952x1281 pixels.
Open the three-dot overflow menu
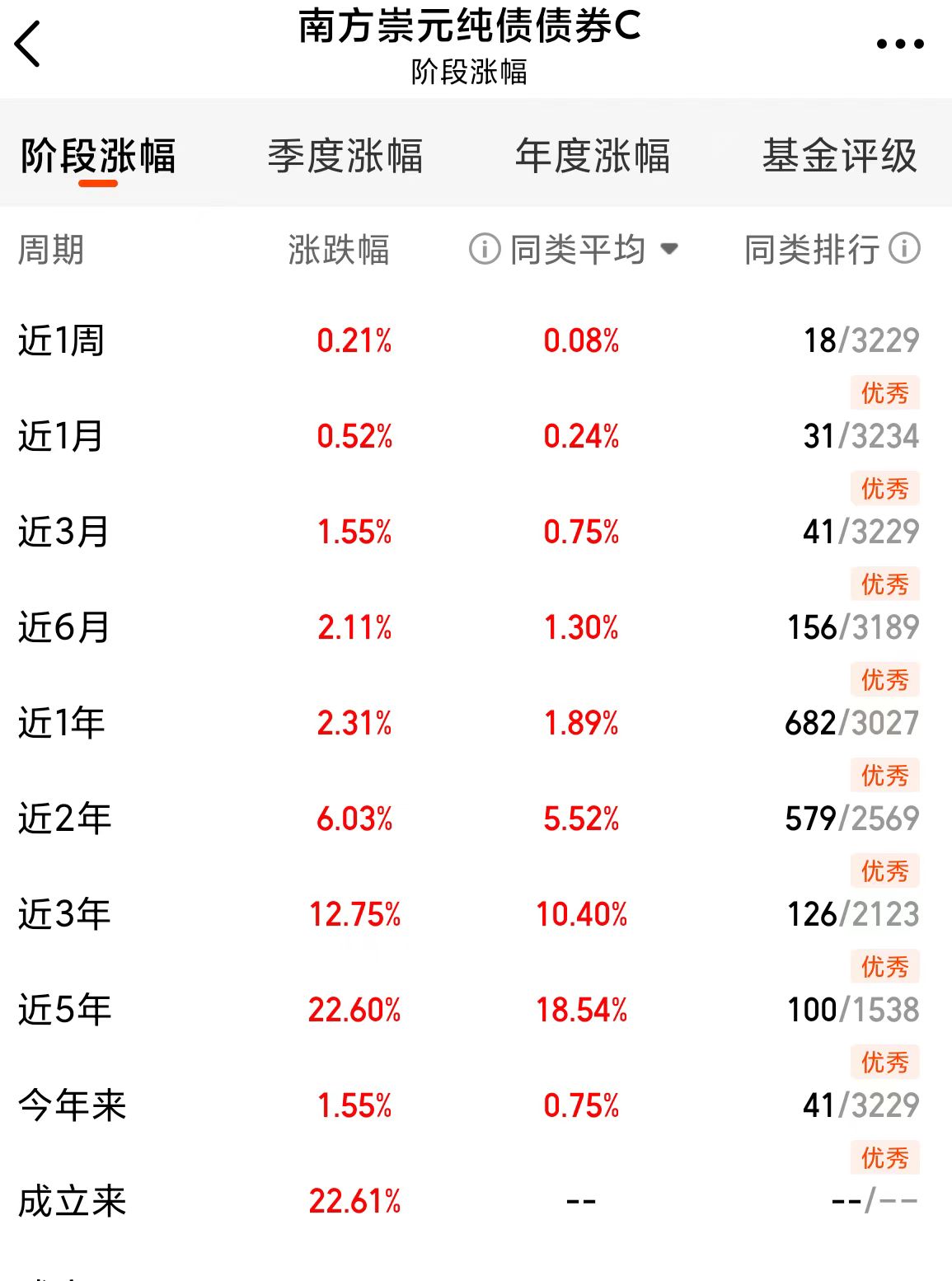click(x=900, y=44)
